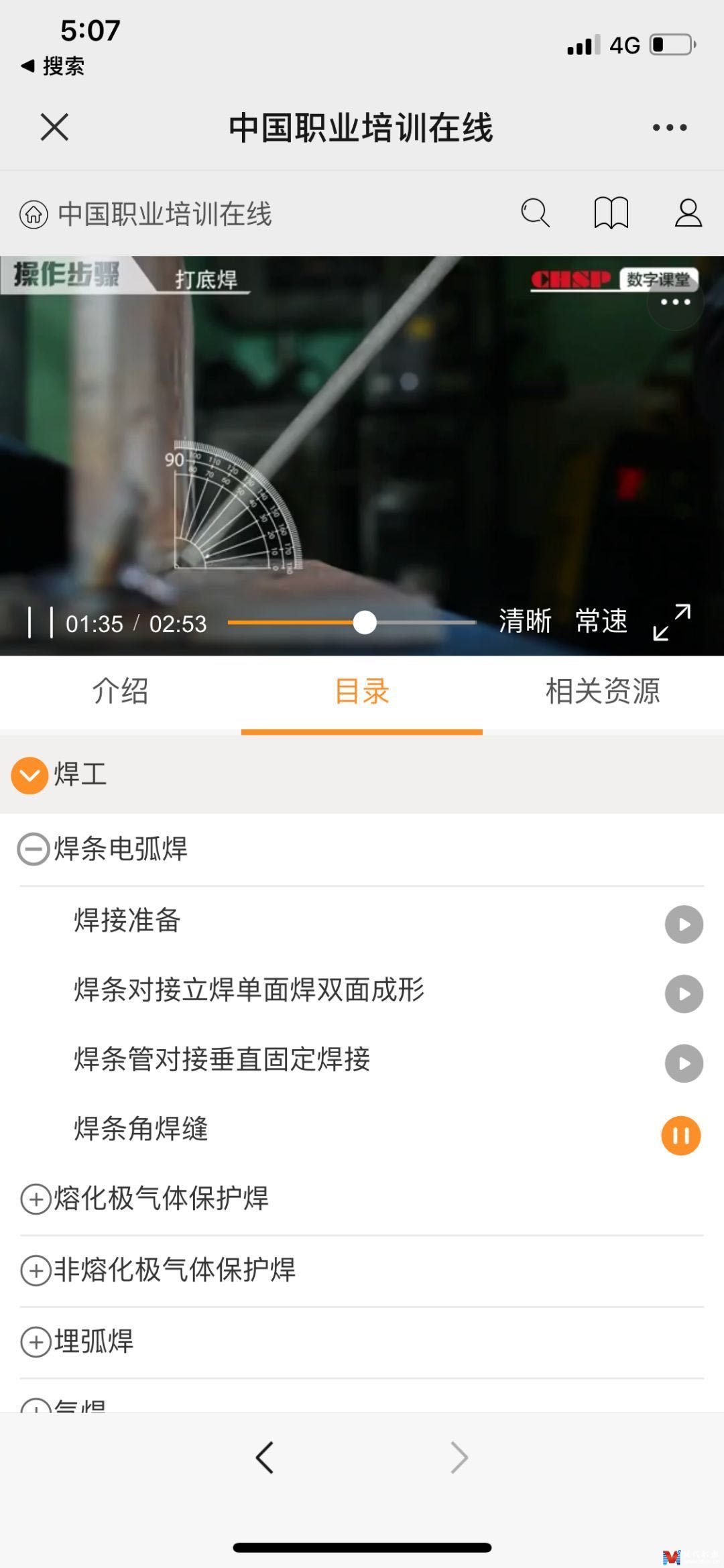Viewport: 724px width, 1568px height.
Task: Open the three-dot menu on the video
Action: [675, 302]
